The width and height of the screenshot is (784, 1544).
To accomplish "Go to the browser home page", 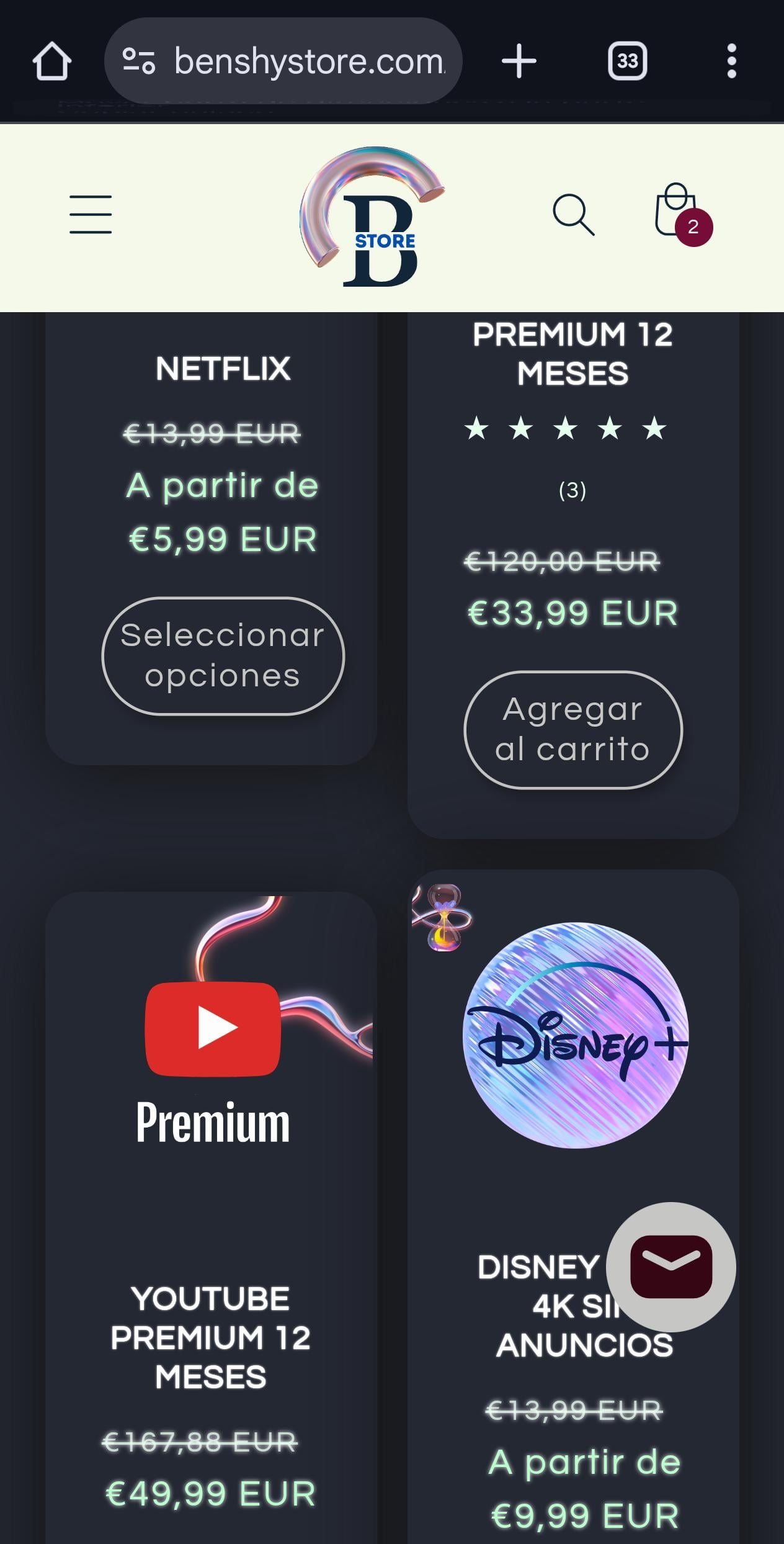I will [51, 61].
